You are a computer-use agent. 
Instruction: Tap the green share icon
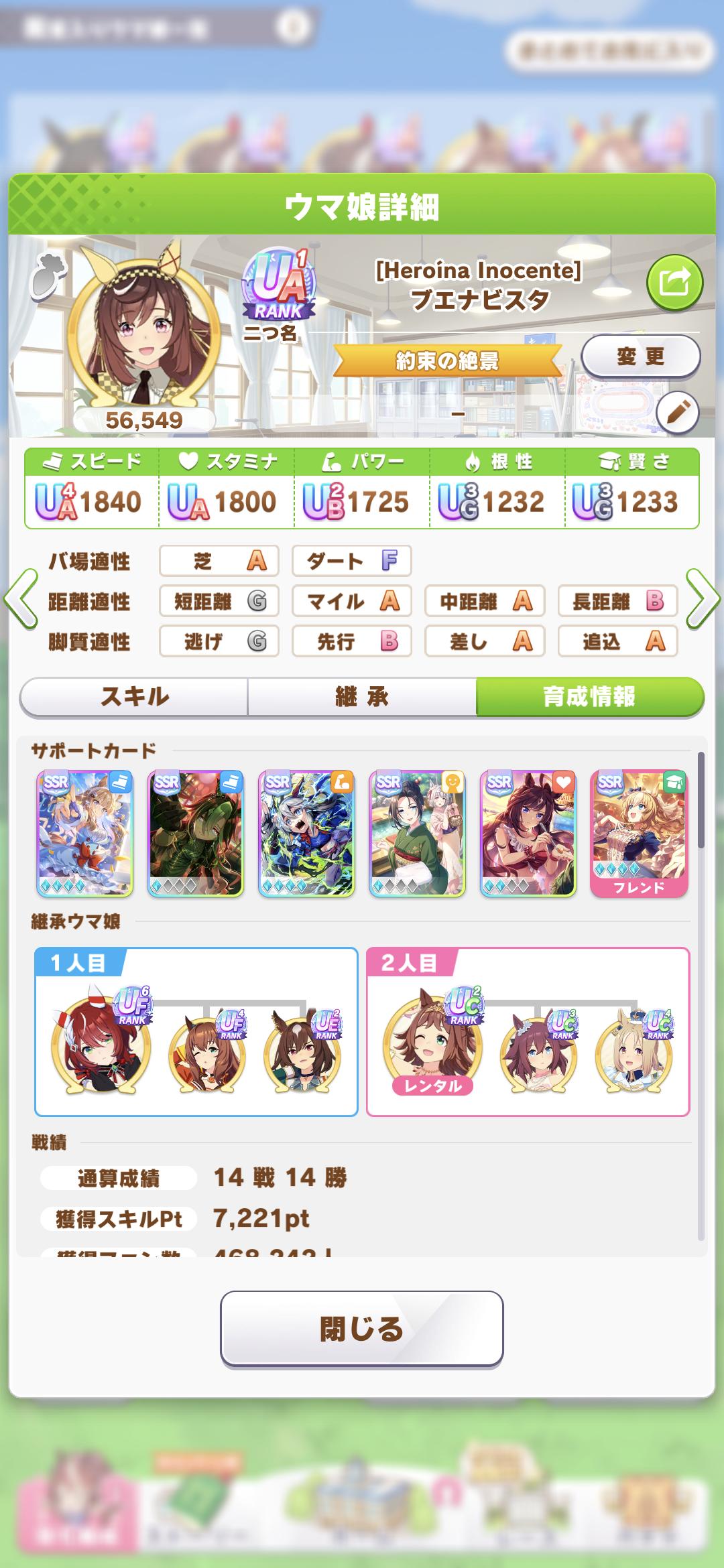point(674,283)
